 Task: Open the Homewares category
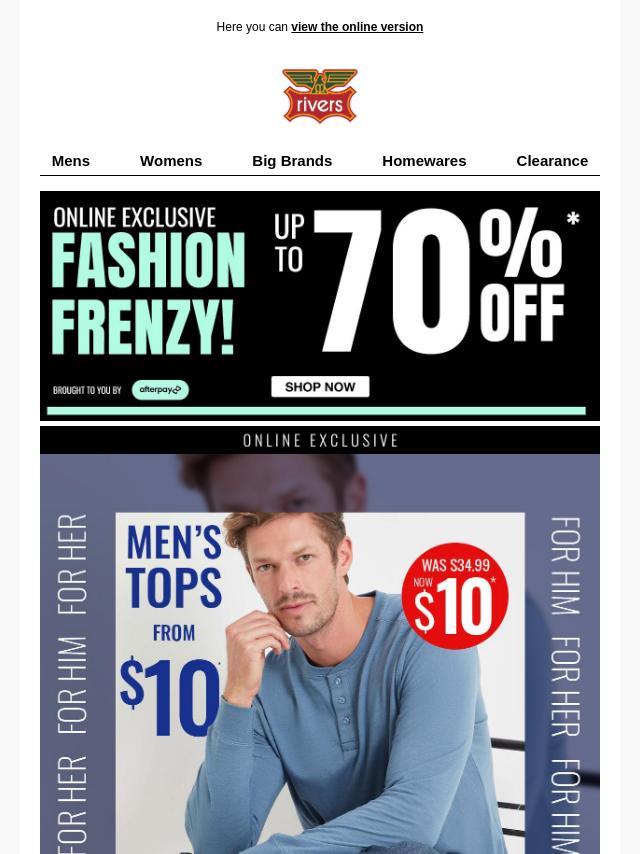click(x=424, y=161)
